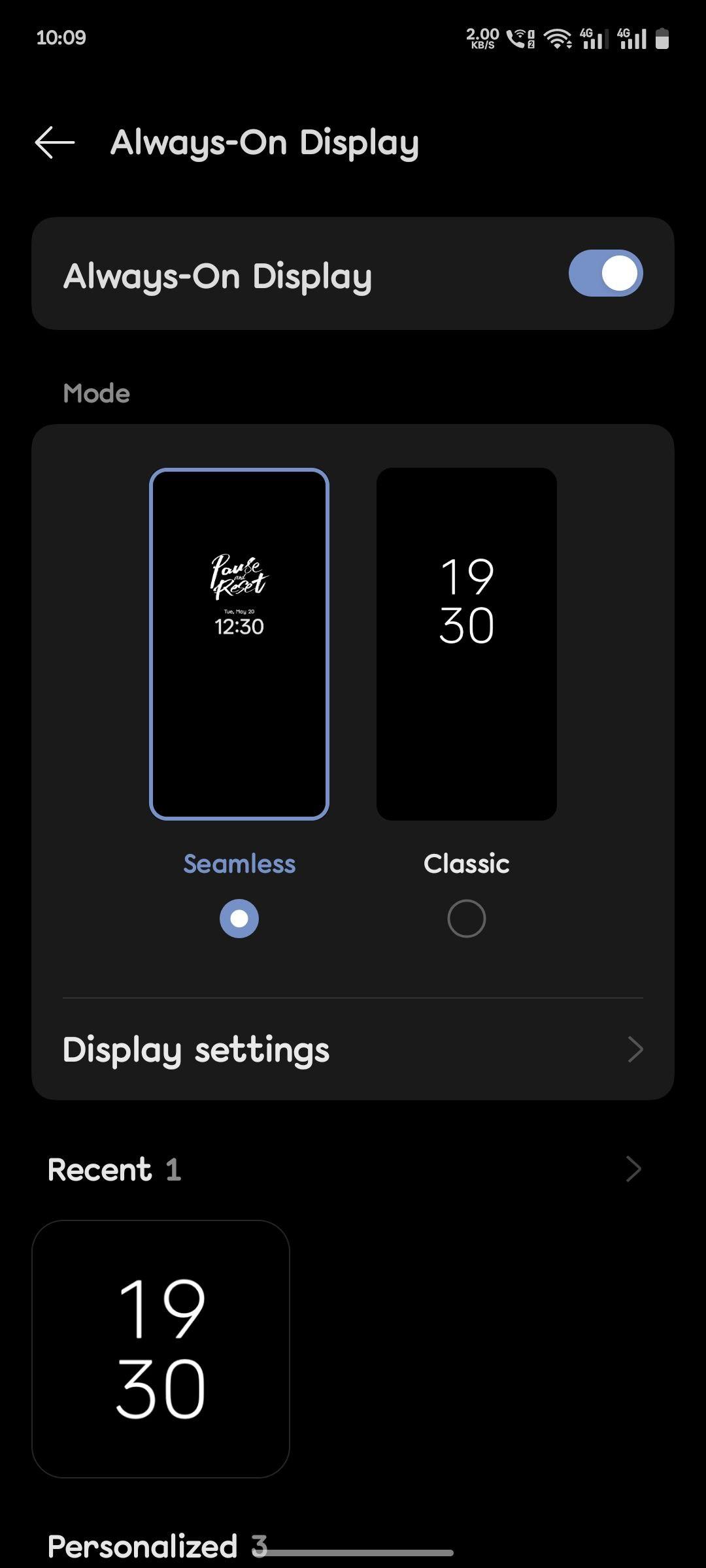Screen dimensions: 706x1568
Task: Expand the Recent section
Action: 633,1169
